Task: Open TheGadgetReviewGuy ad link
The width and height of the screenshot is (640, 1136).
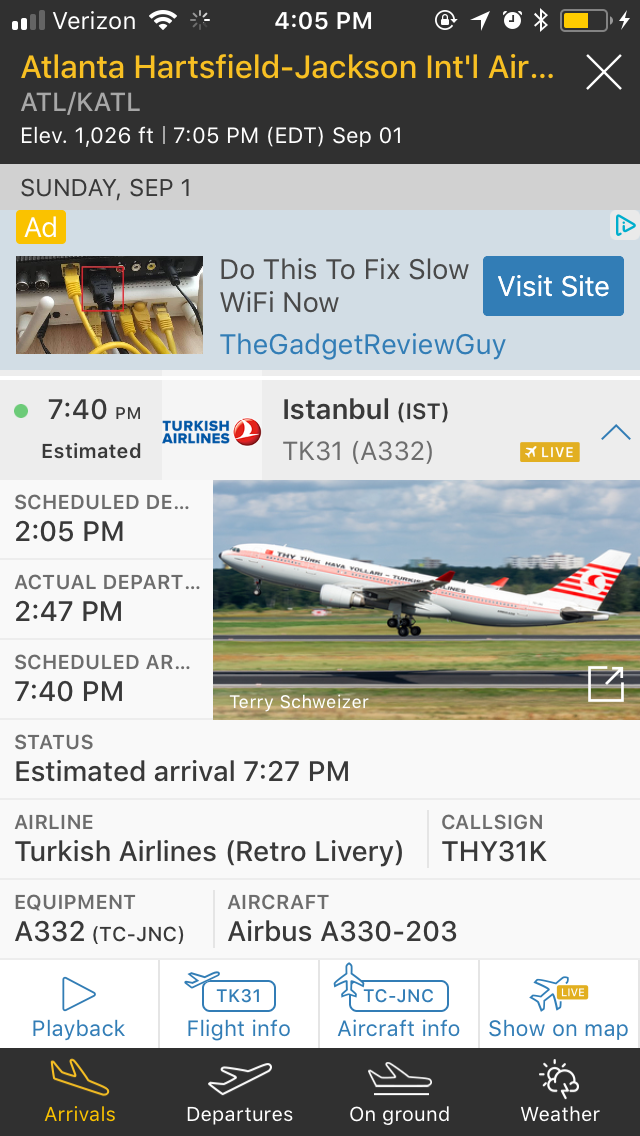Action: point(363,345)
